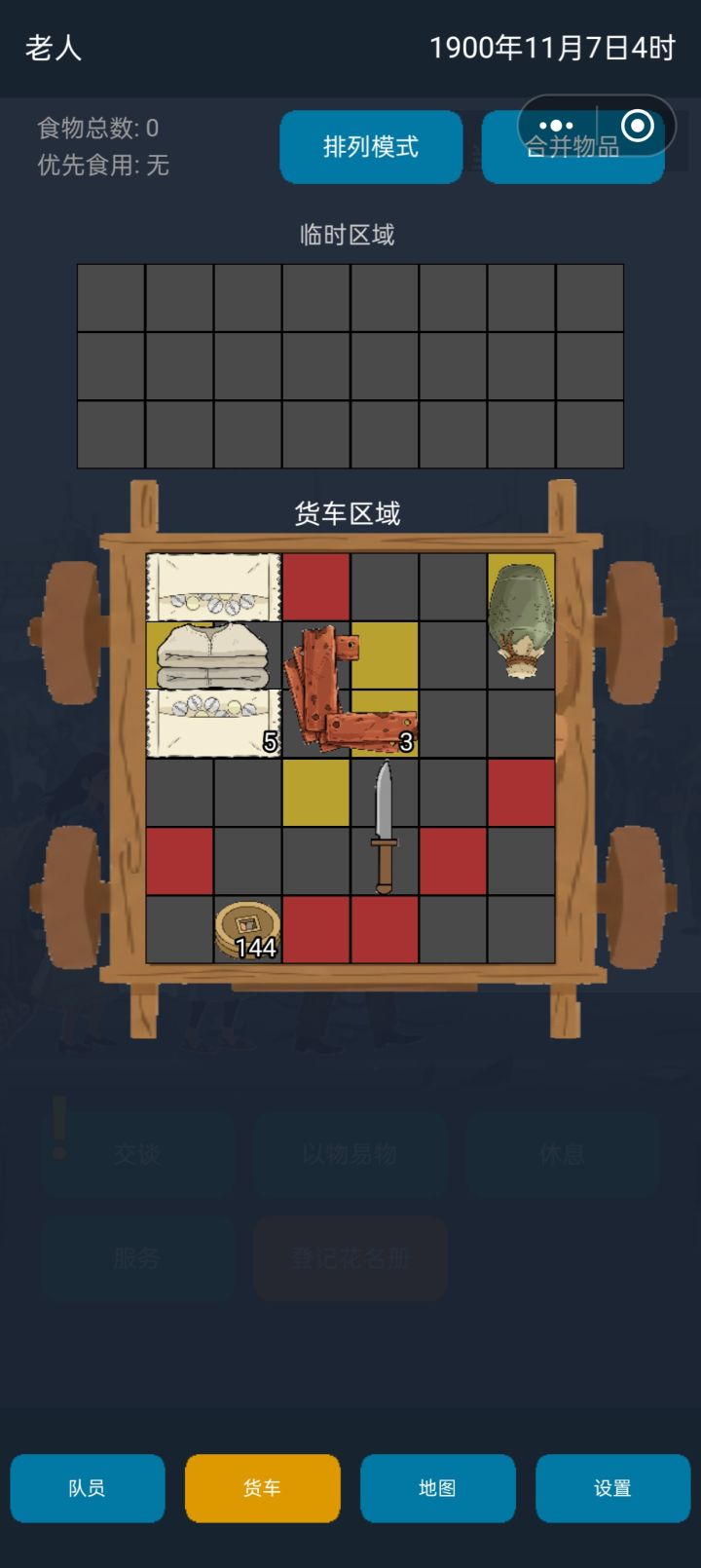This screenshot has height=1568, width=701.
Task: Switch to the 地图 tab
Action: 437,1488
